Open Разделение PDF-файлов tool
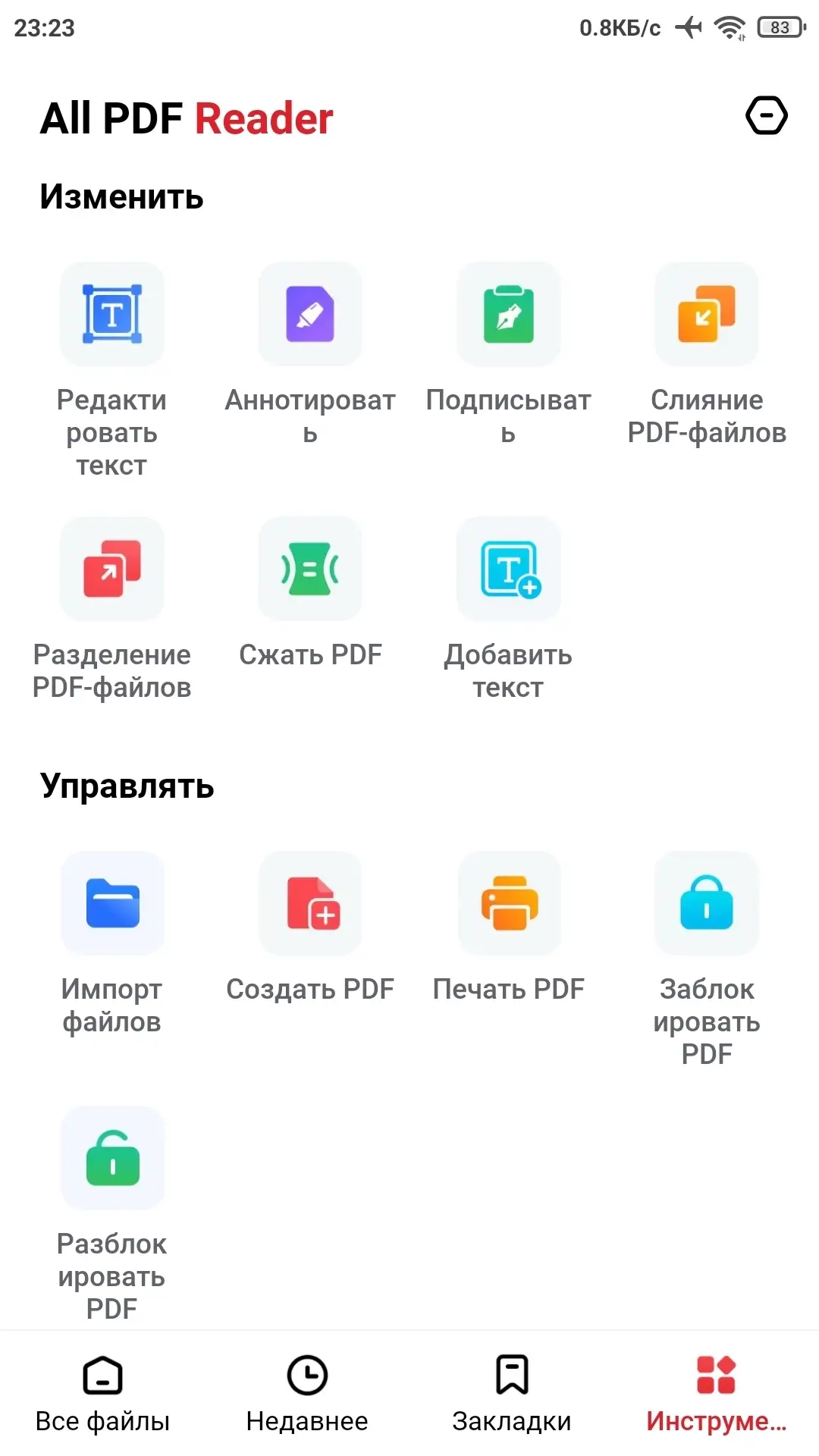 (x=112, y=569)
